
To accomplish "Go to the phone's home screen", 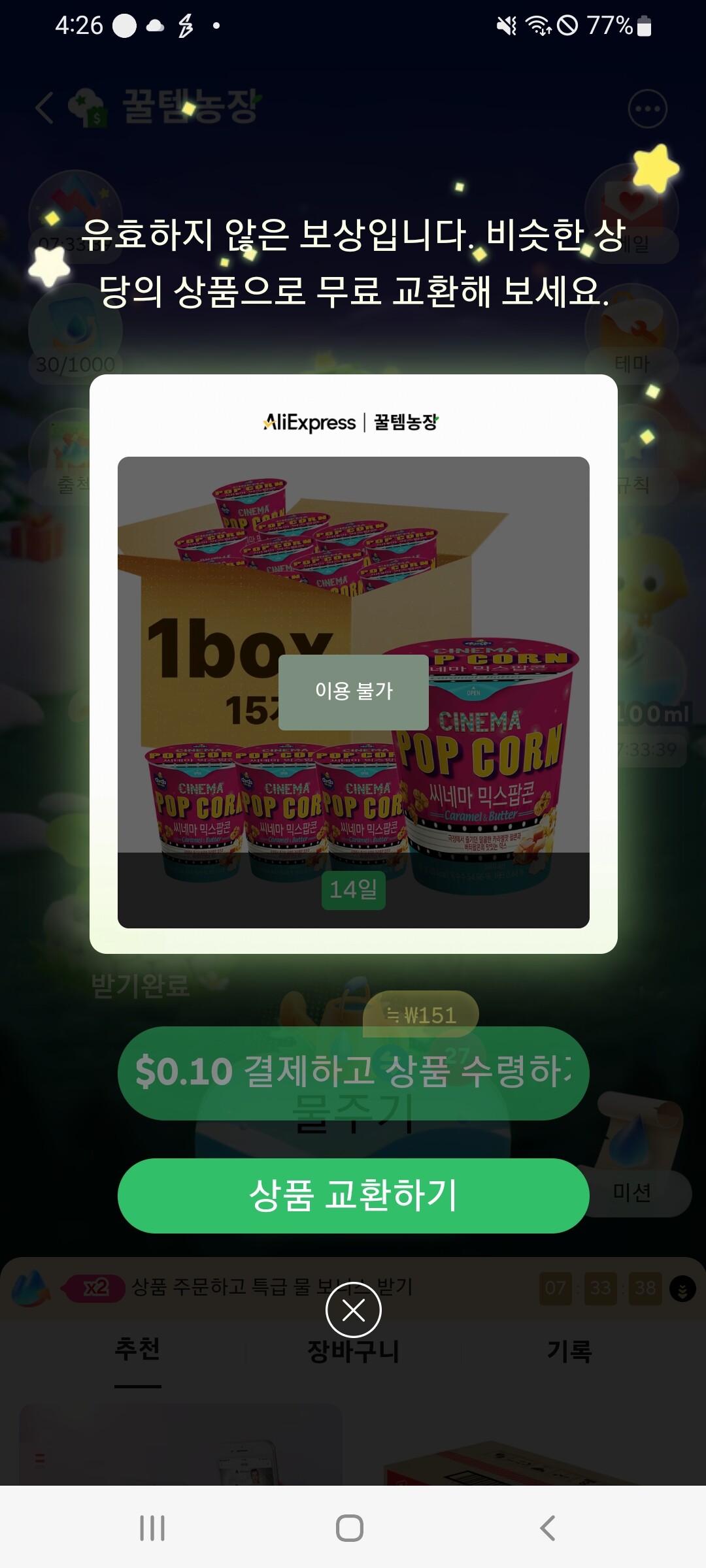I will 350,1528.
